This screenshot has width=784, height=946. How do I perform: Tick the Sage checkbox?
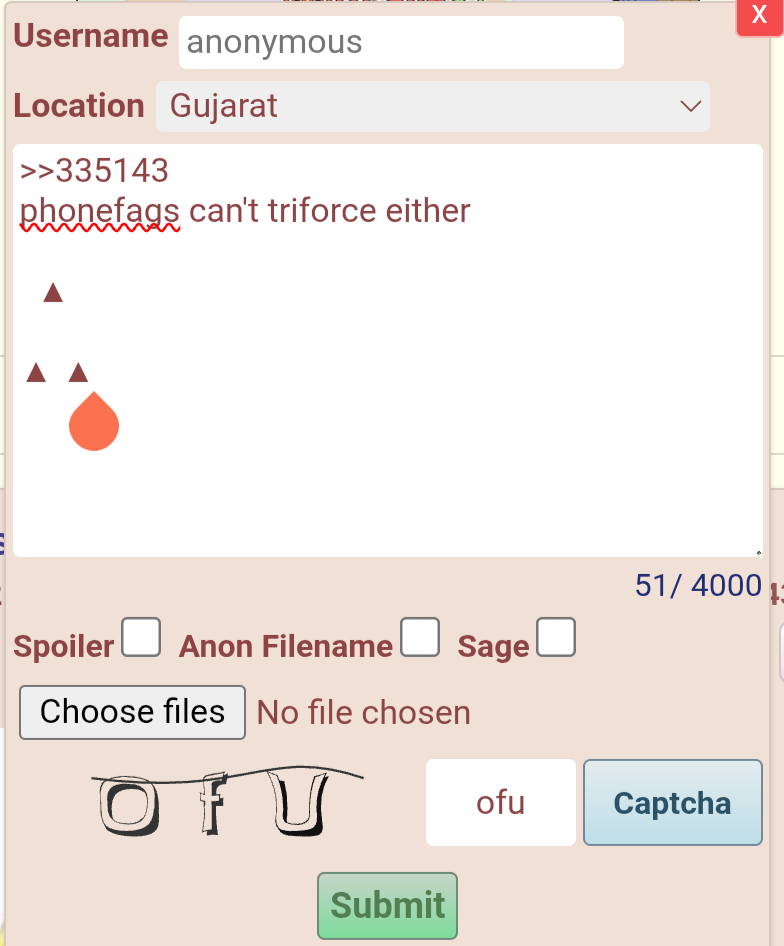click(556, 637)
